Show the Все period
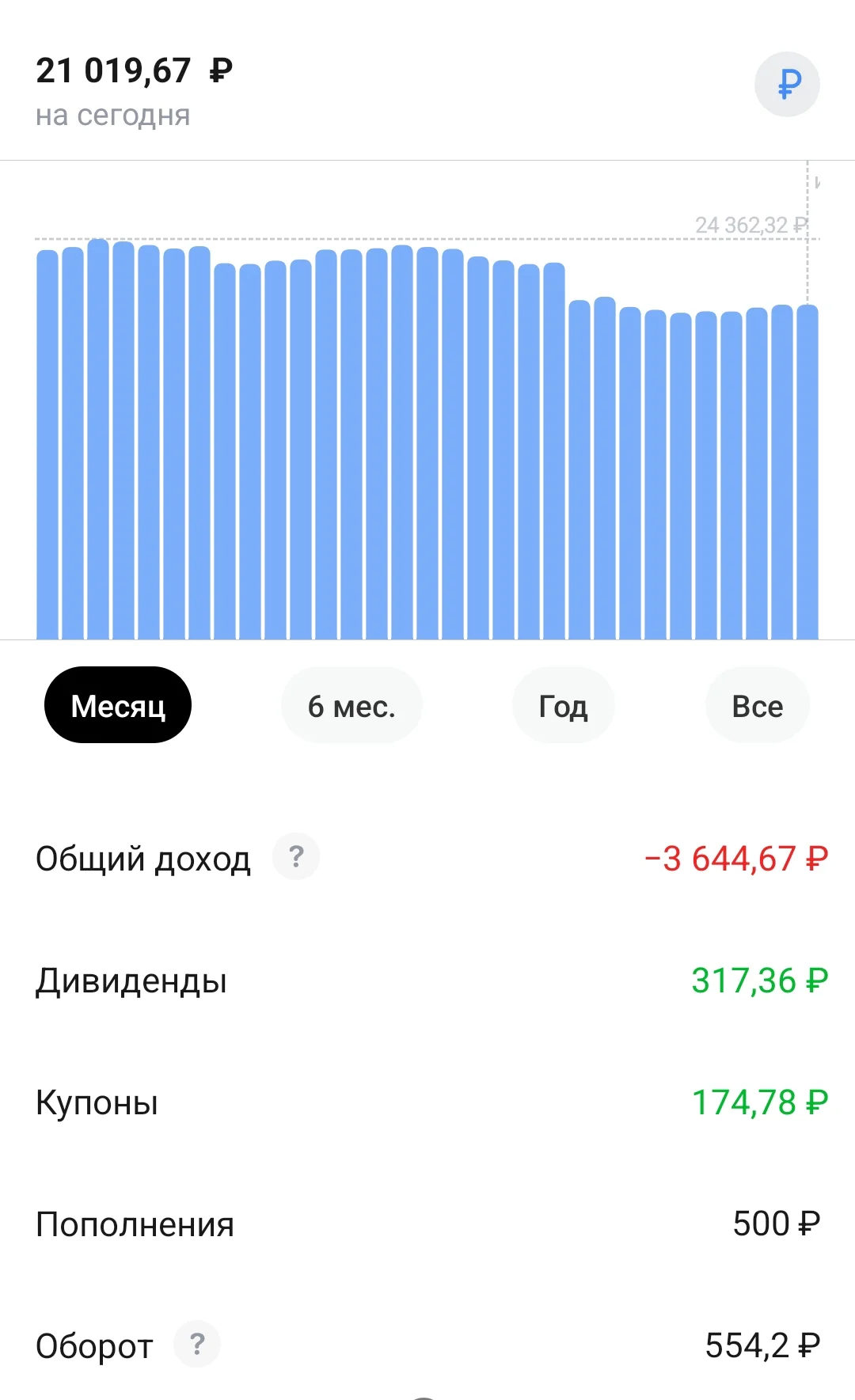The image size is (855, 1400). 758,705
